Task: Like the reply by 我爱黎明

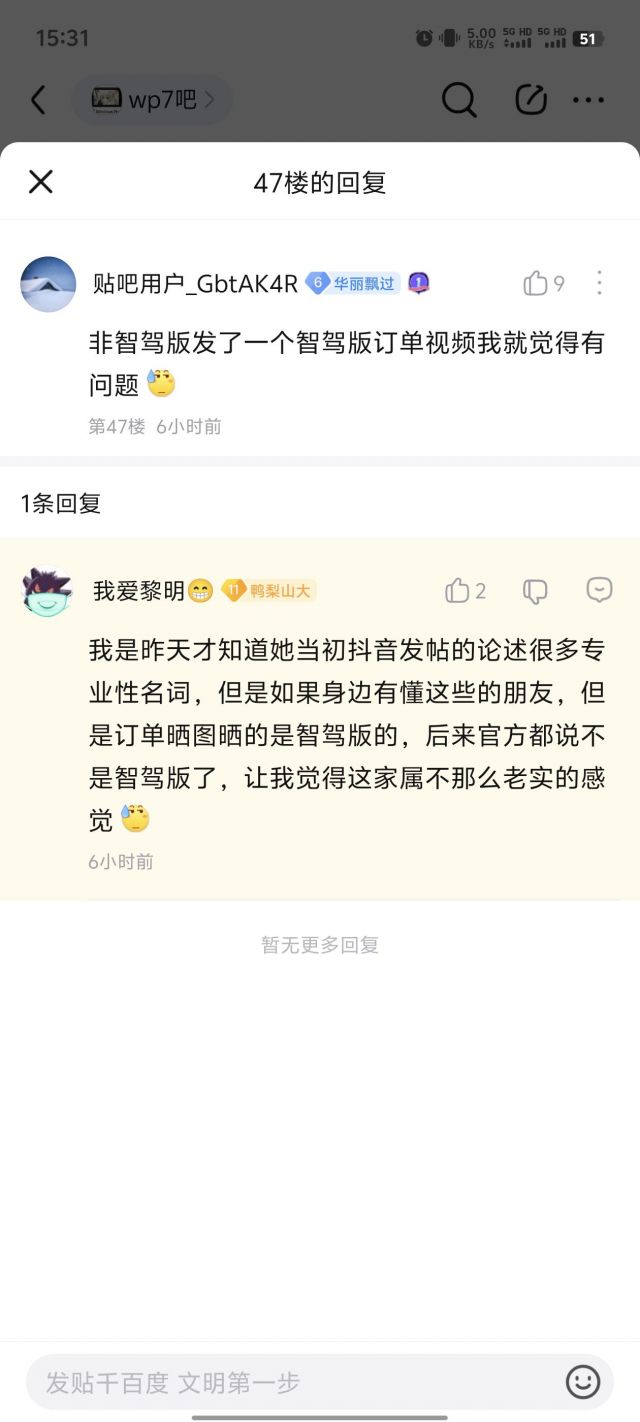Action: click(458, 591)
